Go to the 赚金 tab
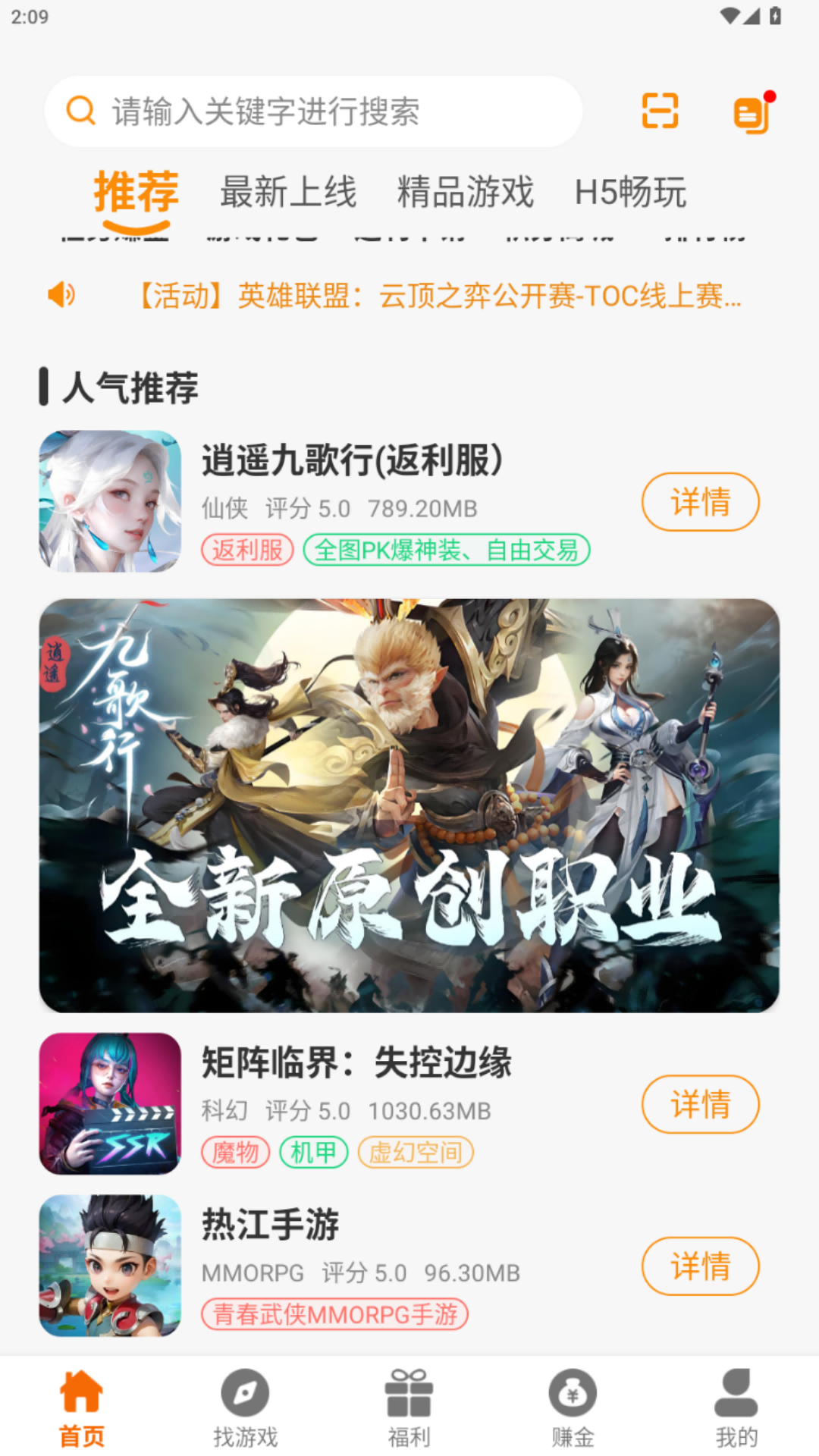Image resolution: width=819 pixels, height=1456 pixels. pyautogui.click(x=573, y=1408)
